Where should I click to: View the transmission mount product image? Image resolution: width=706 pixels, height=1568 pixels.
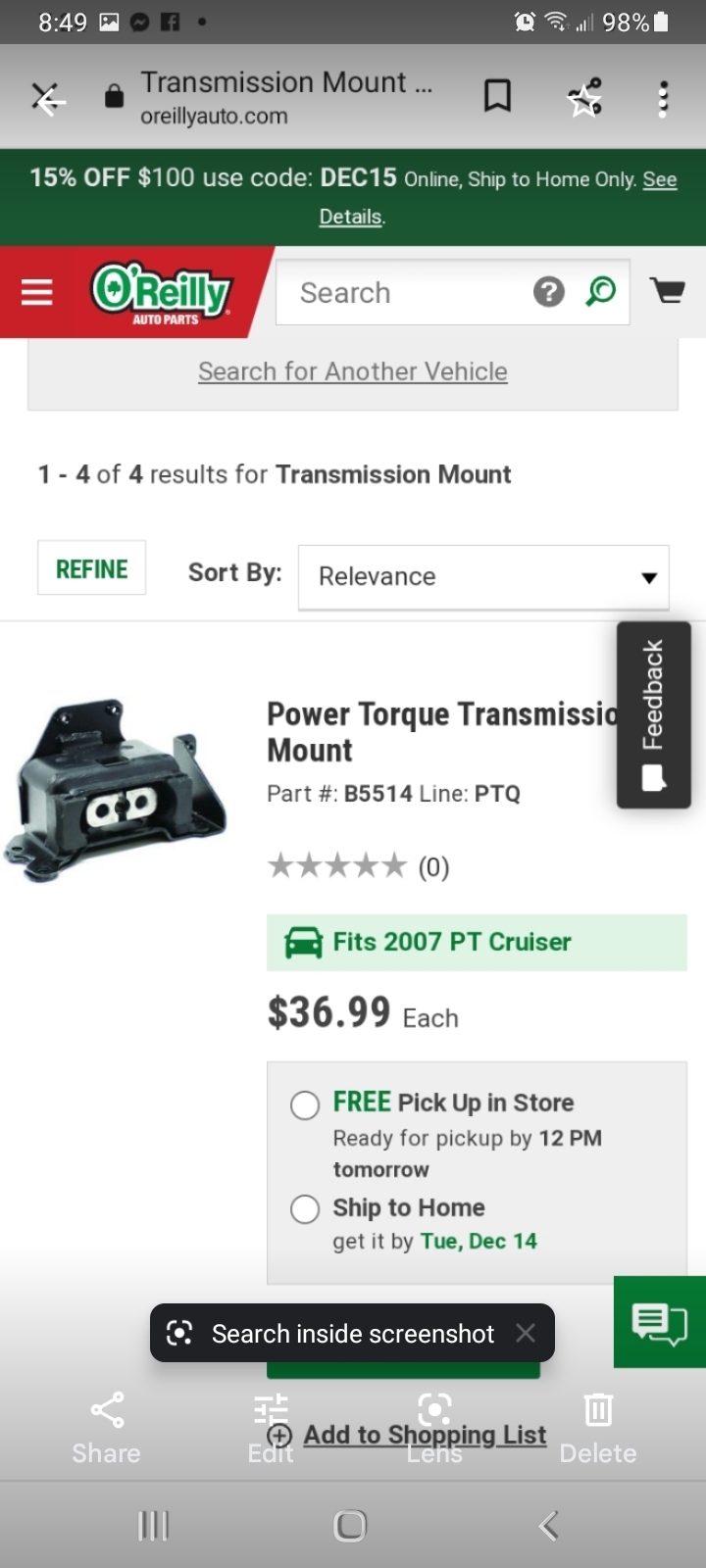click(116, 790)
